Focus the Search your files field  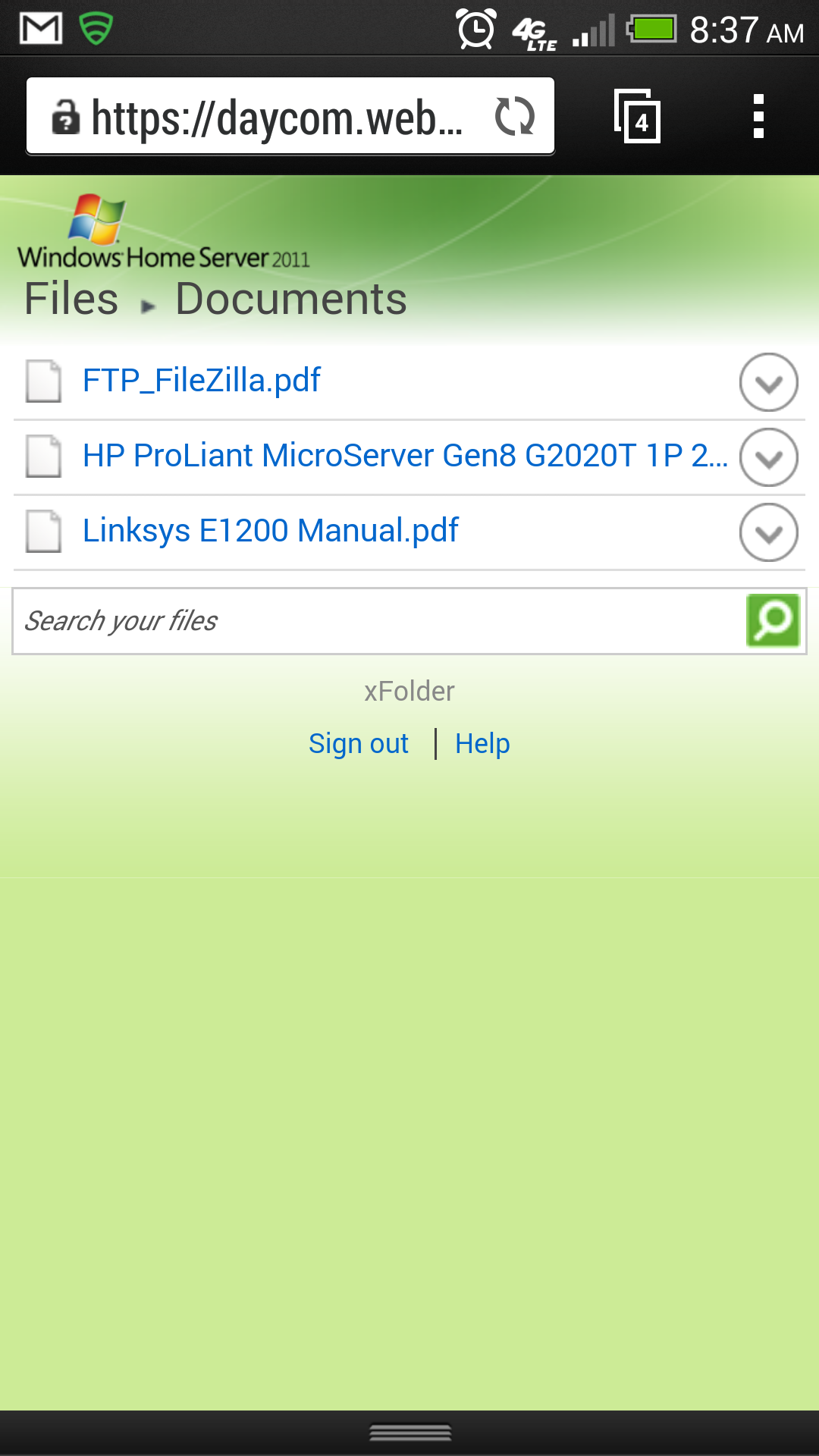(379, 621)
